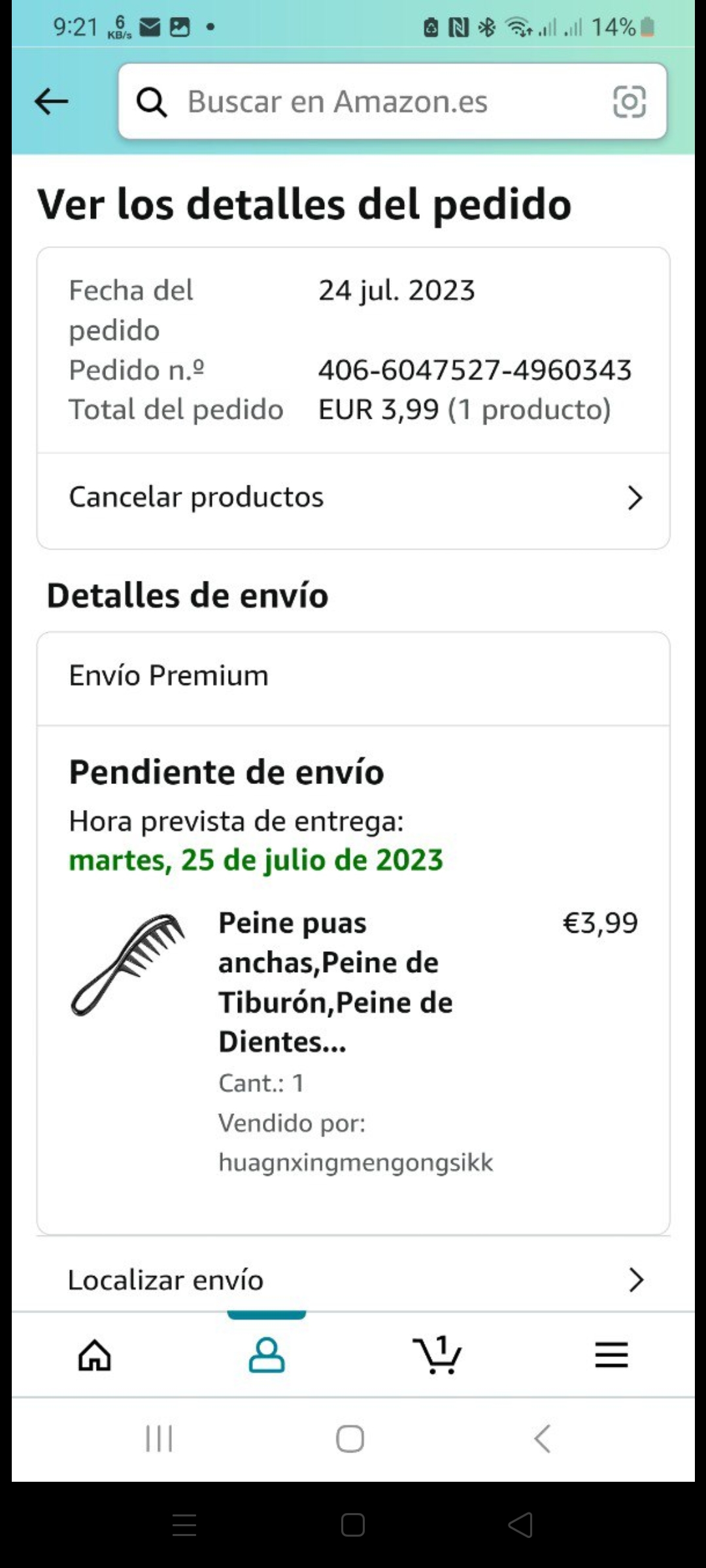The image size is (706, 1568).
Task: Open Localizar envío to track shipment
Action: 353,1280
